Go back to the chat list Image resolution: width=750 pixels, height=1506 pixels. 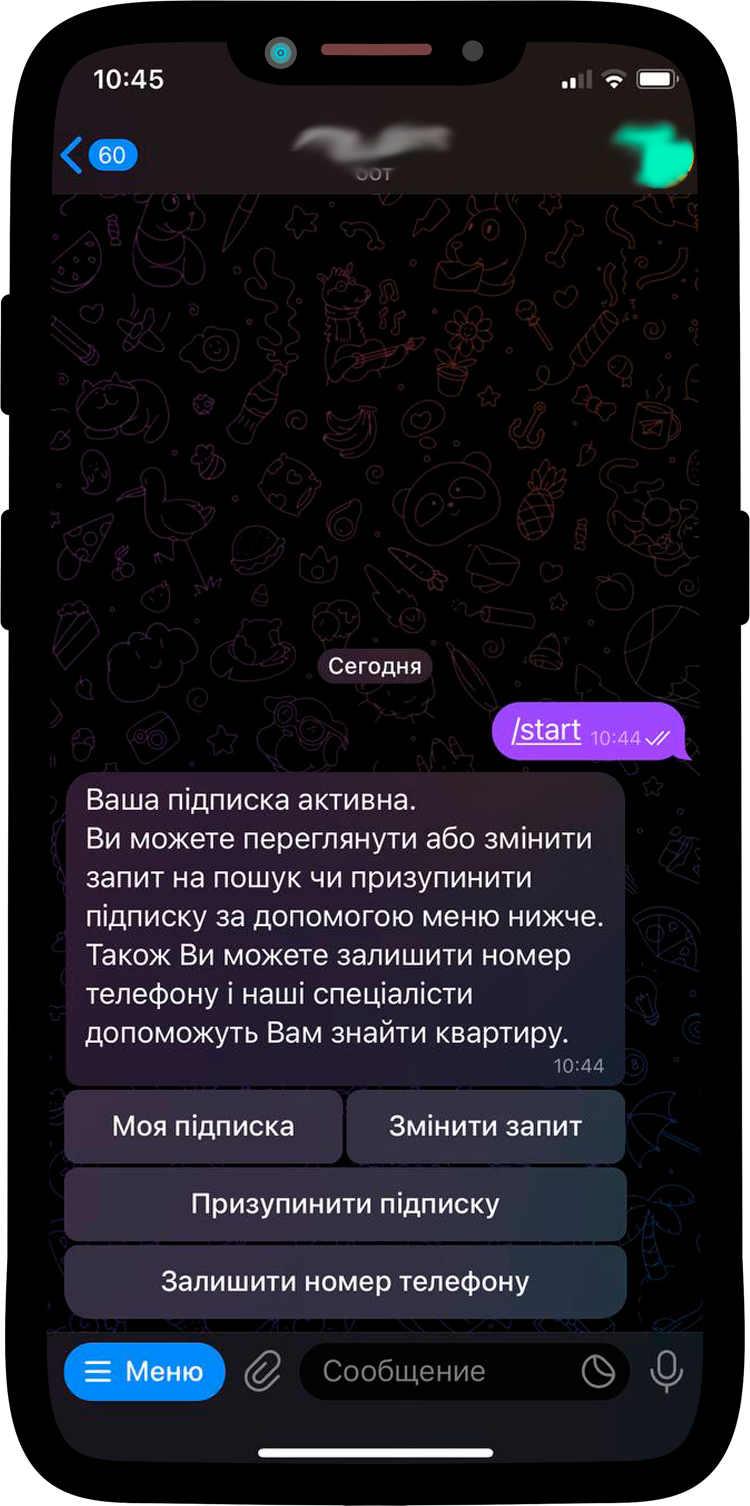96,155
